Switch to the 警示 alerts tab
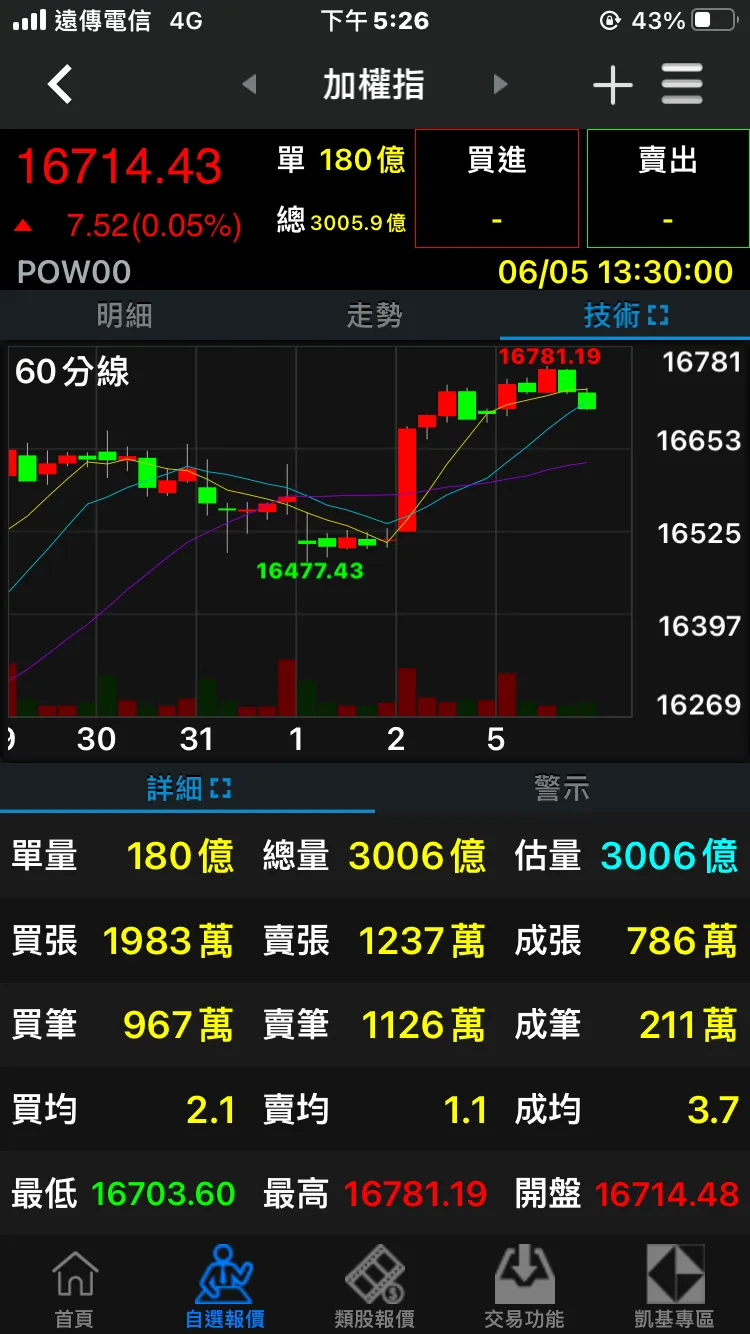The image size is (750, 1334). 562,788
